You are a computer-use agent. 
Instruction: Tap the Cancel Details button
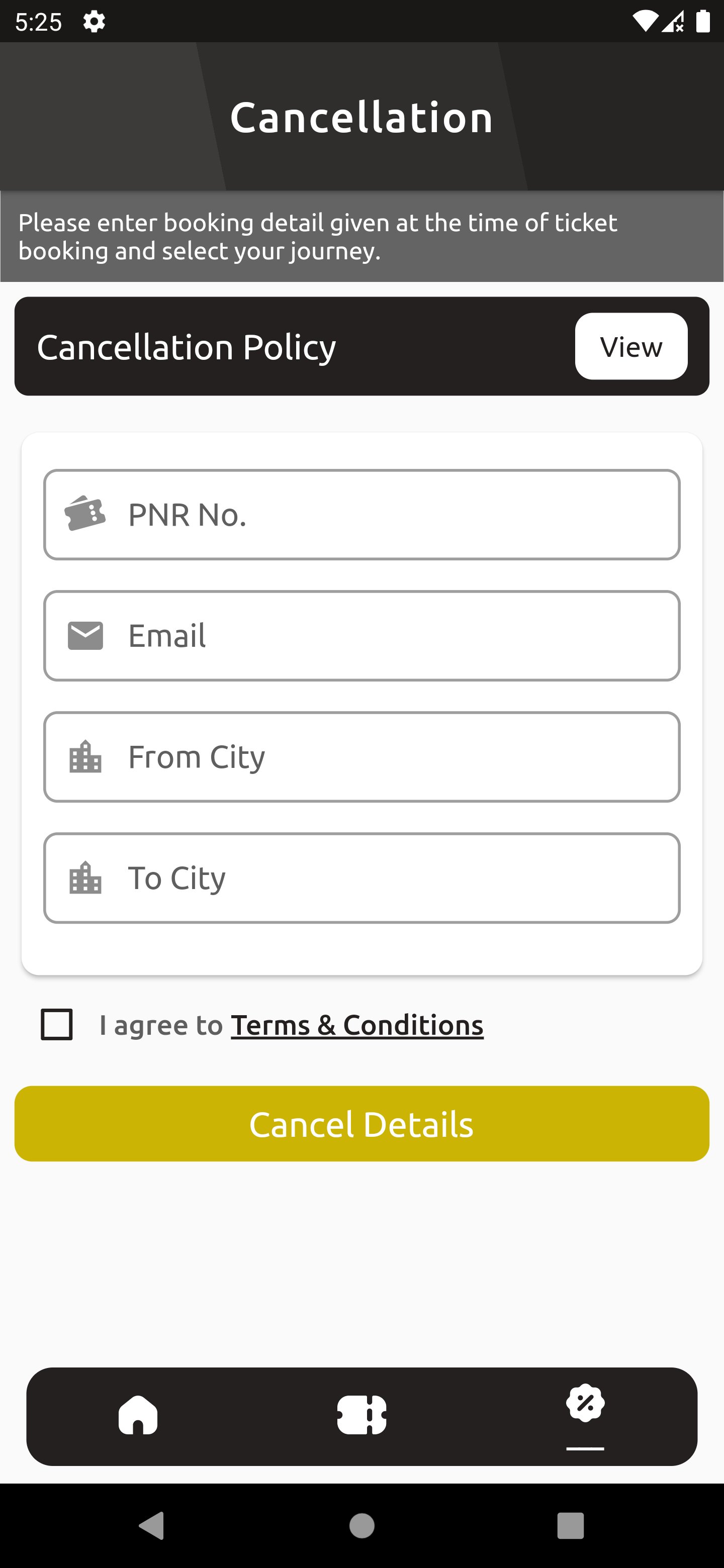[x=361, y=1124]
